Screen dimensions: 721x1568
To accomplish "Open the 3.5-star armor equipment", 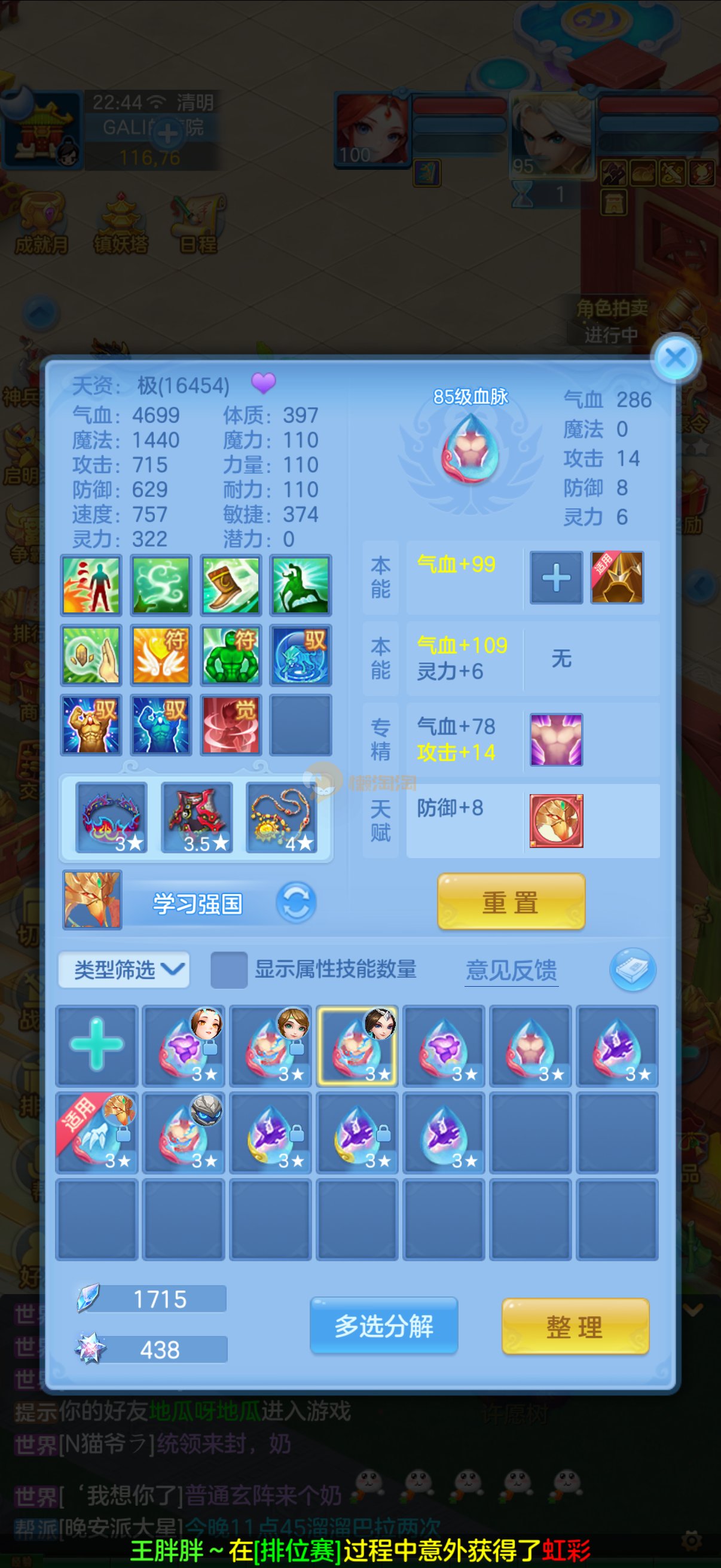I will (x=197, y=817).
